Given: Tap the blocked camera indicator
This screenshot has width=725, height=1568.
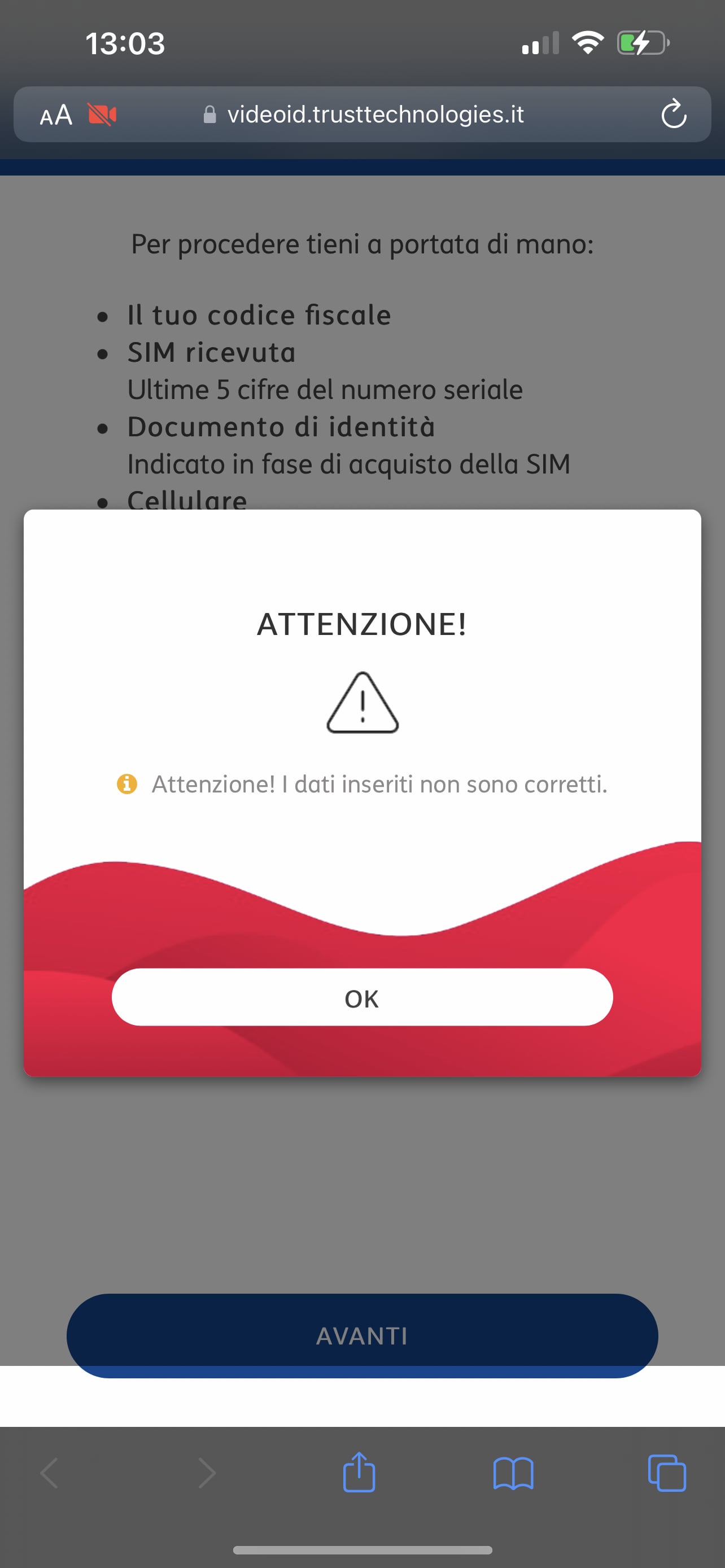Looking at the screenshot, I should 102,115.
